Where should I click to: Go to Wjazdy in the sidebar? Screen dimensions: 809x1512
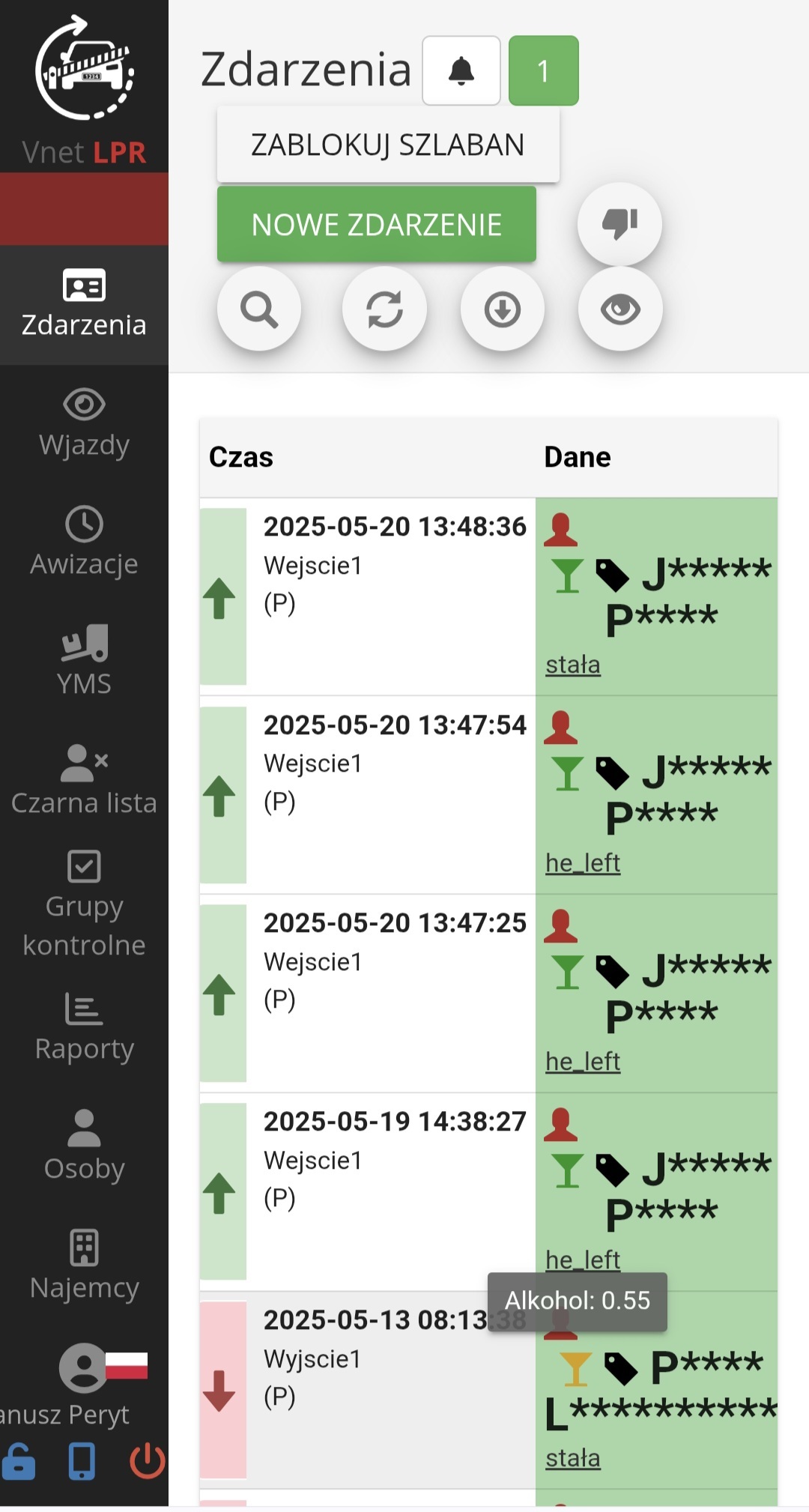[x=84, y=424]
